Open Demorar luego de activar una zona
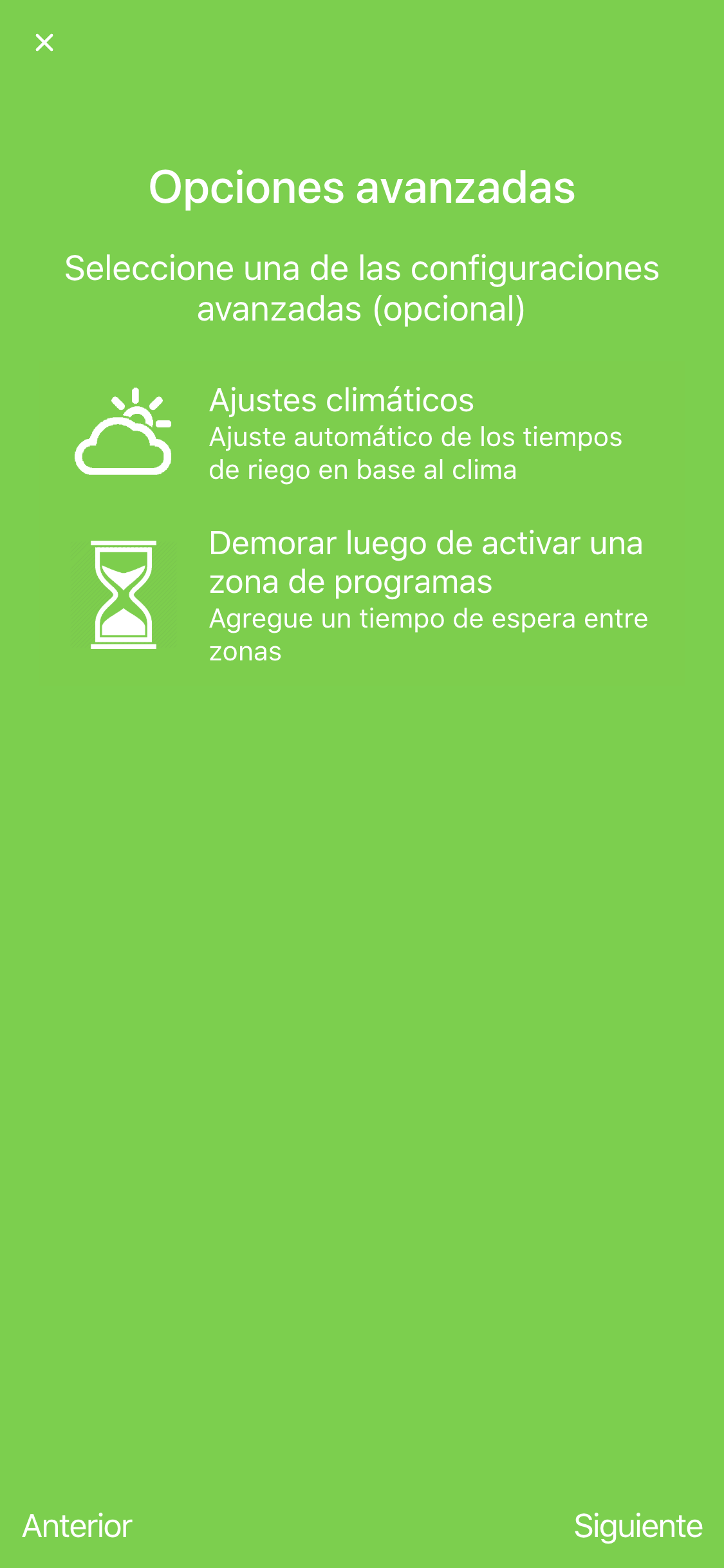Image resolution: width=724 pixels, height=1568 pixels. click(362, 595)
